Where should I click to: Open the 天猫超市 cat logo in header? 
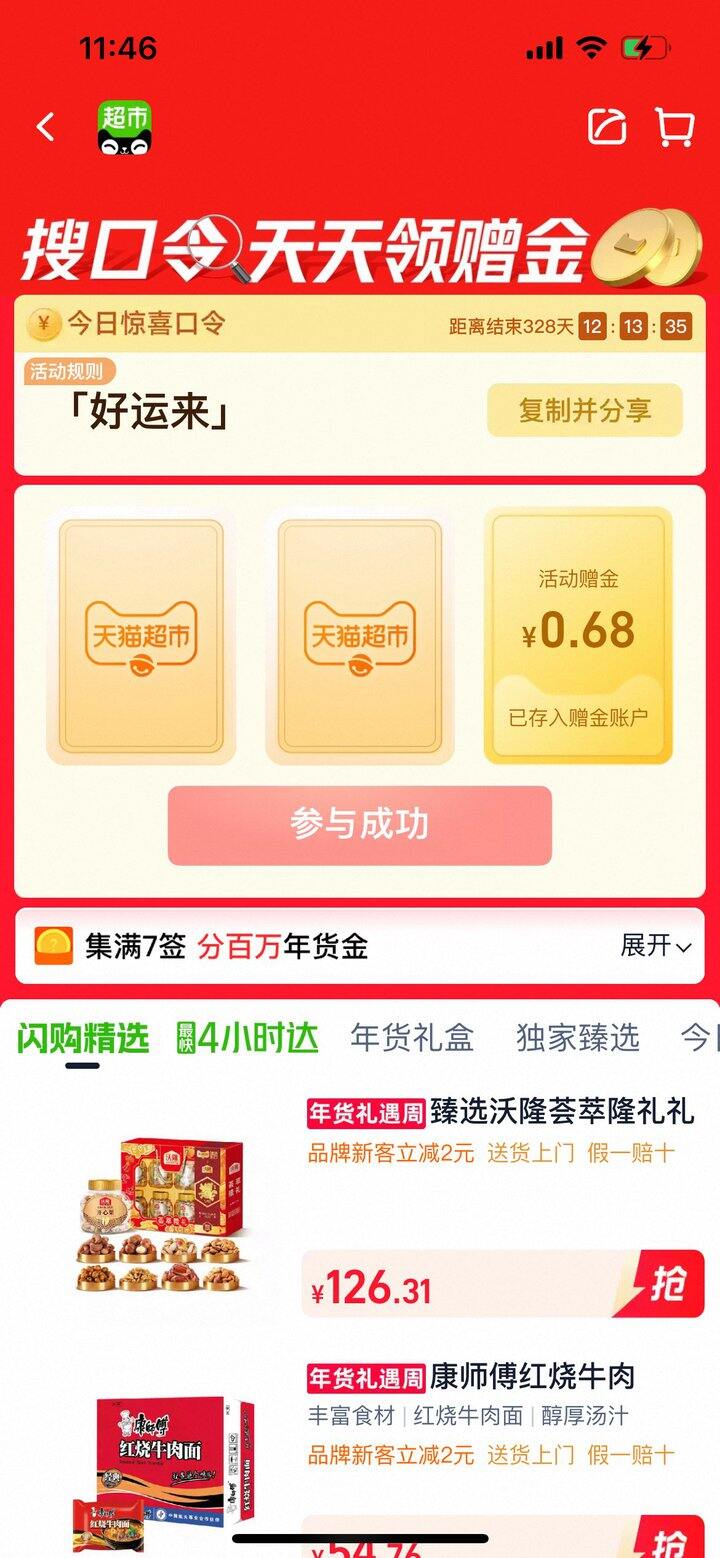[125, 128]
